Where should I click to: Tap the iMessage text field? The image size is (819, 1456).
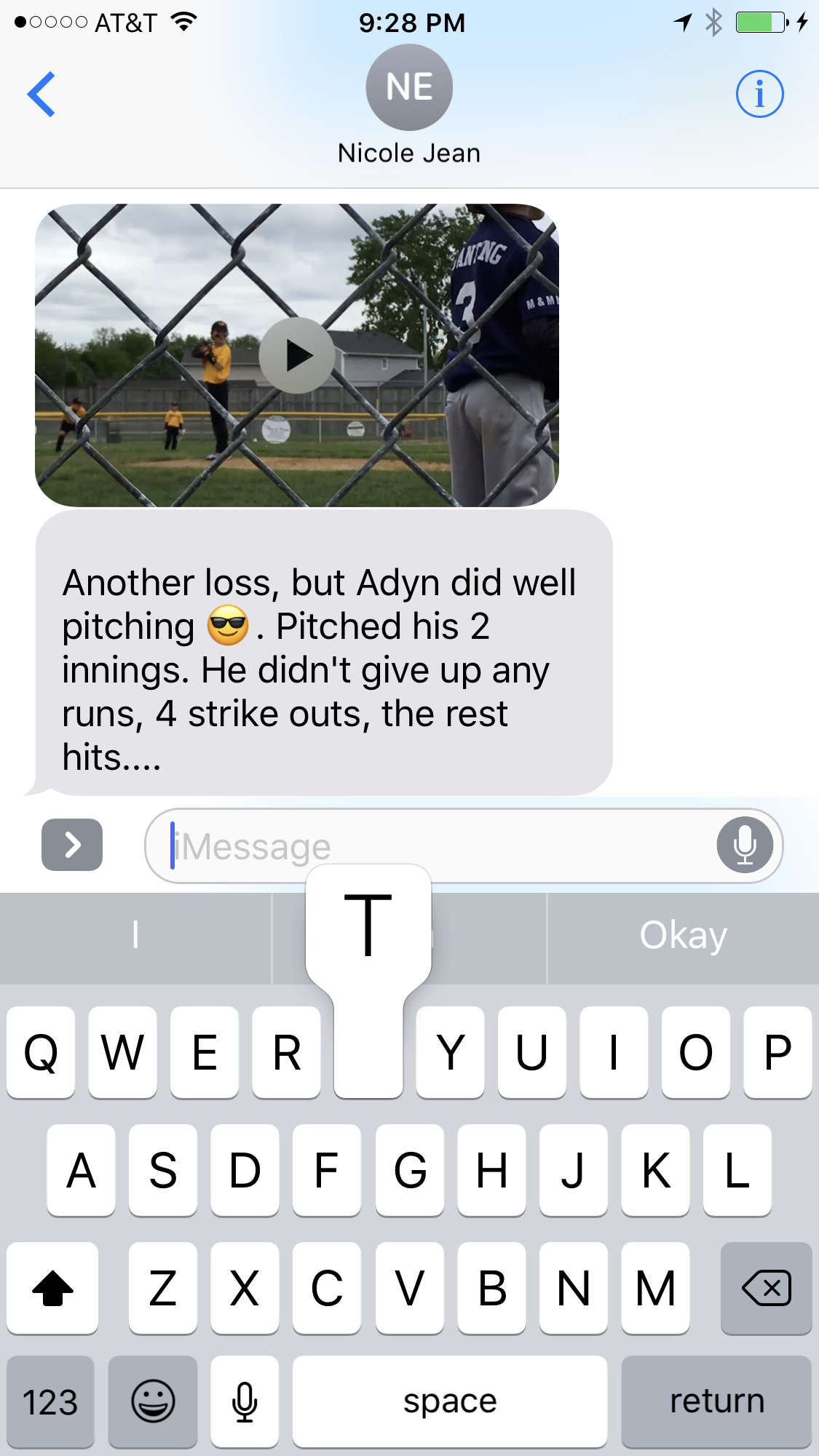[464, 846]
